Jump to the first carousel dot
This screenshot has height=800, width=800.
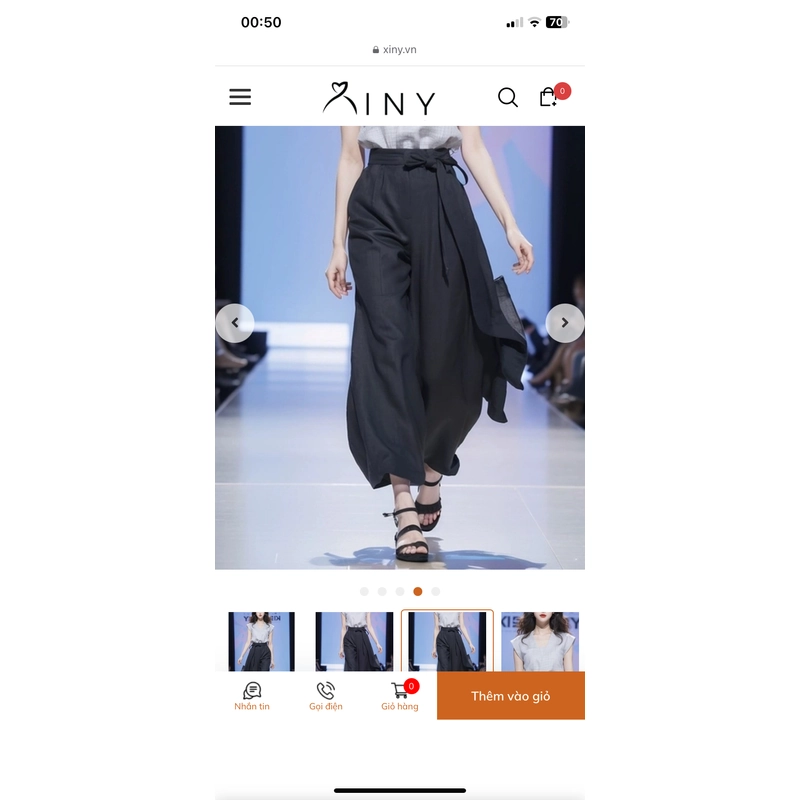tap(364, 591)
